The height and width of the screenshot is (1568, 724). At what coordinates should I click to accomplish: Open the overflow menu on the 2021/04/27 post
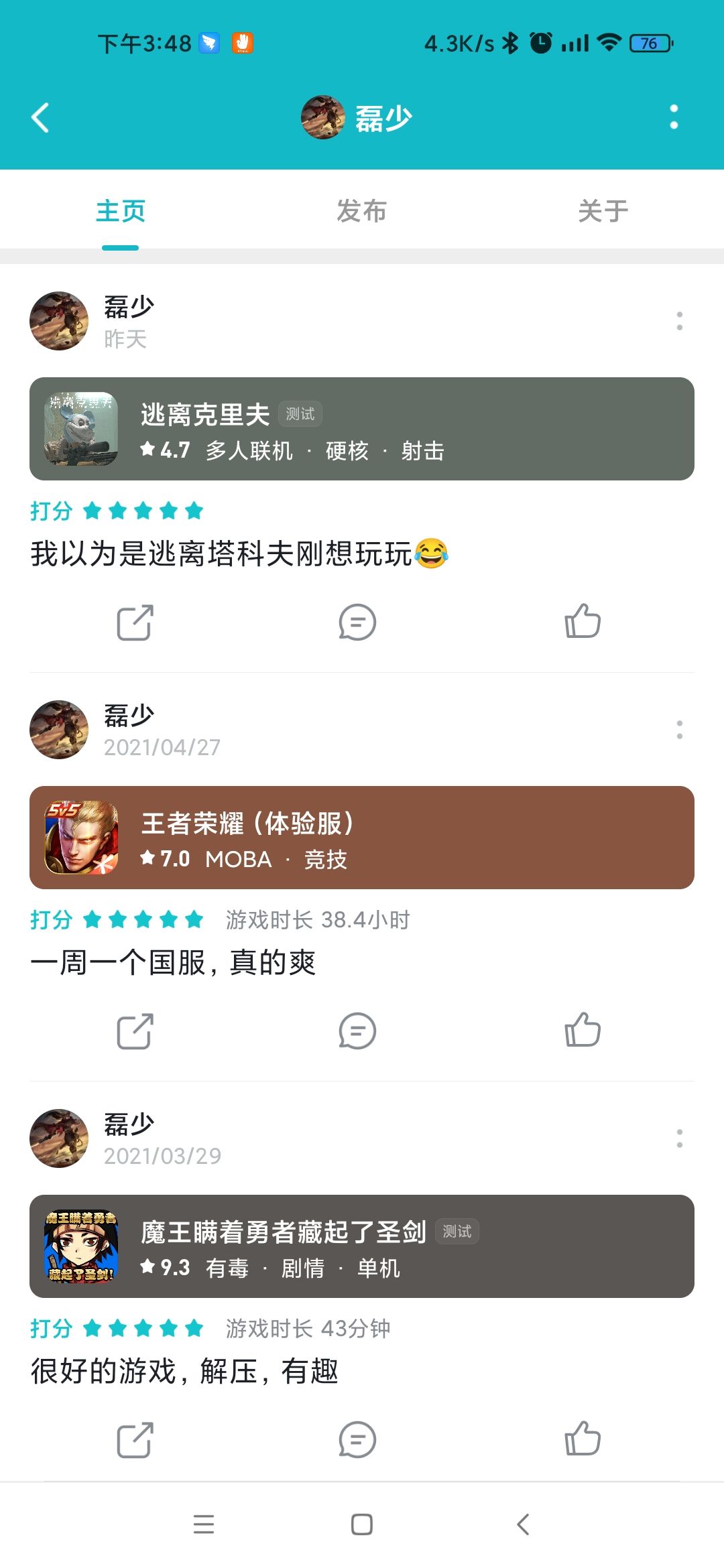pyautogui.click(x=678, y=730)
